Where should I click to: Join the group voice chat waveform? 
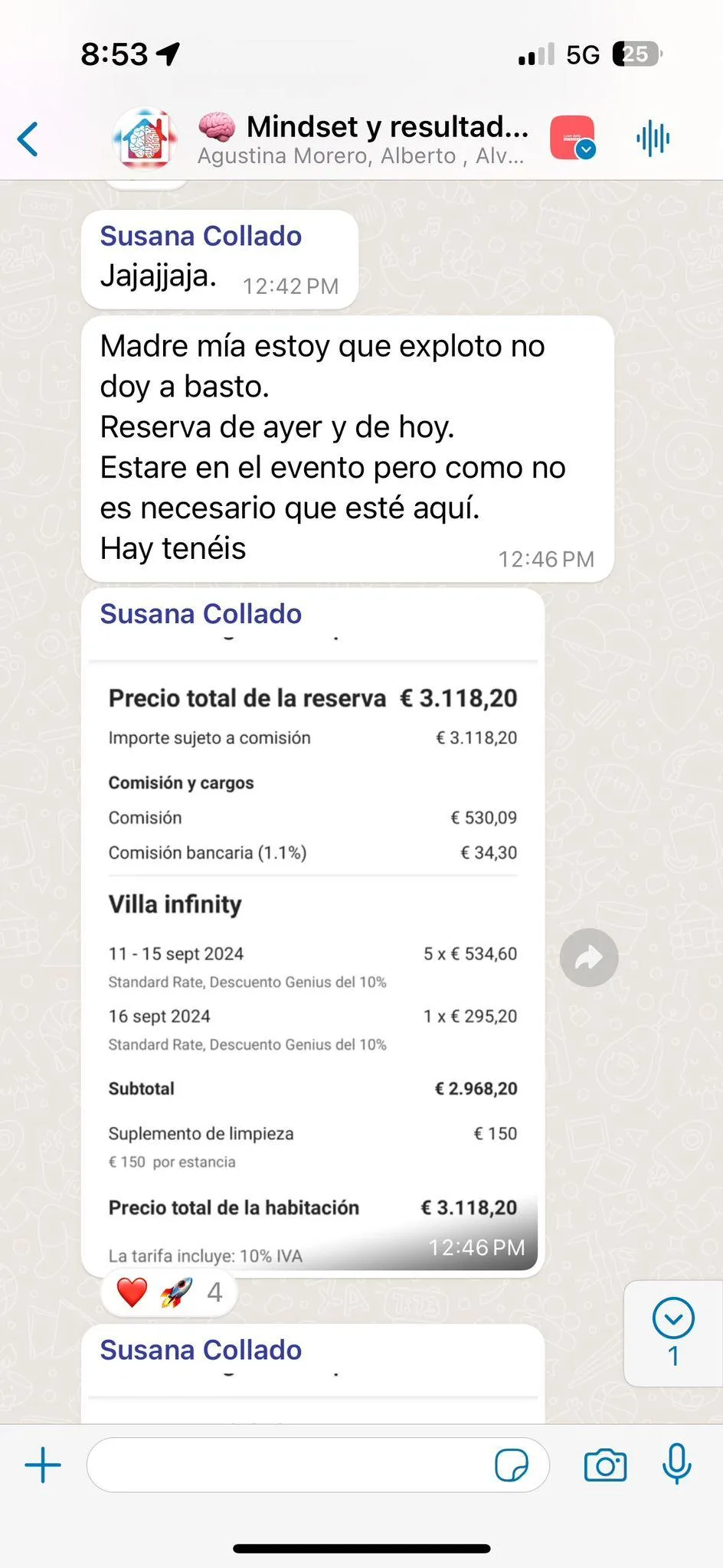click(x=653, y=139)
